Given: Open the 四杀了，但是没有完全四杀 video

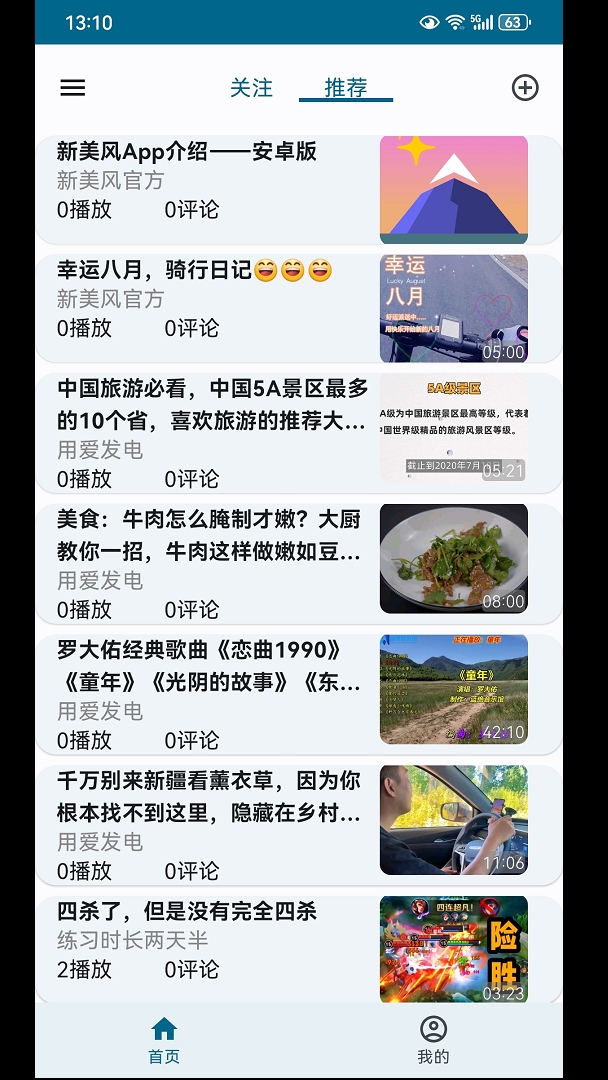Looking at the screenshot, I should point(298,948).
